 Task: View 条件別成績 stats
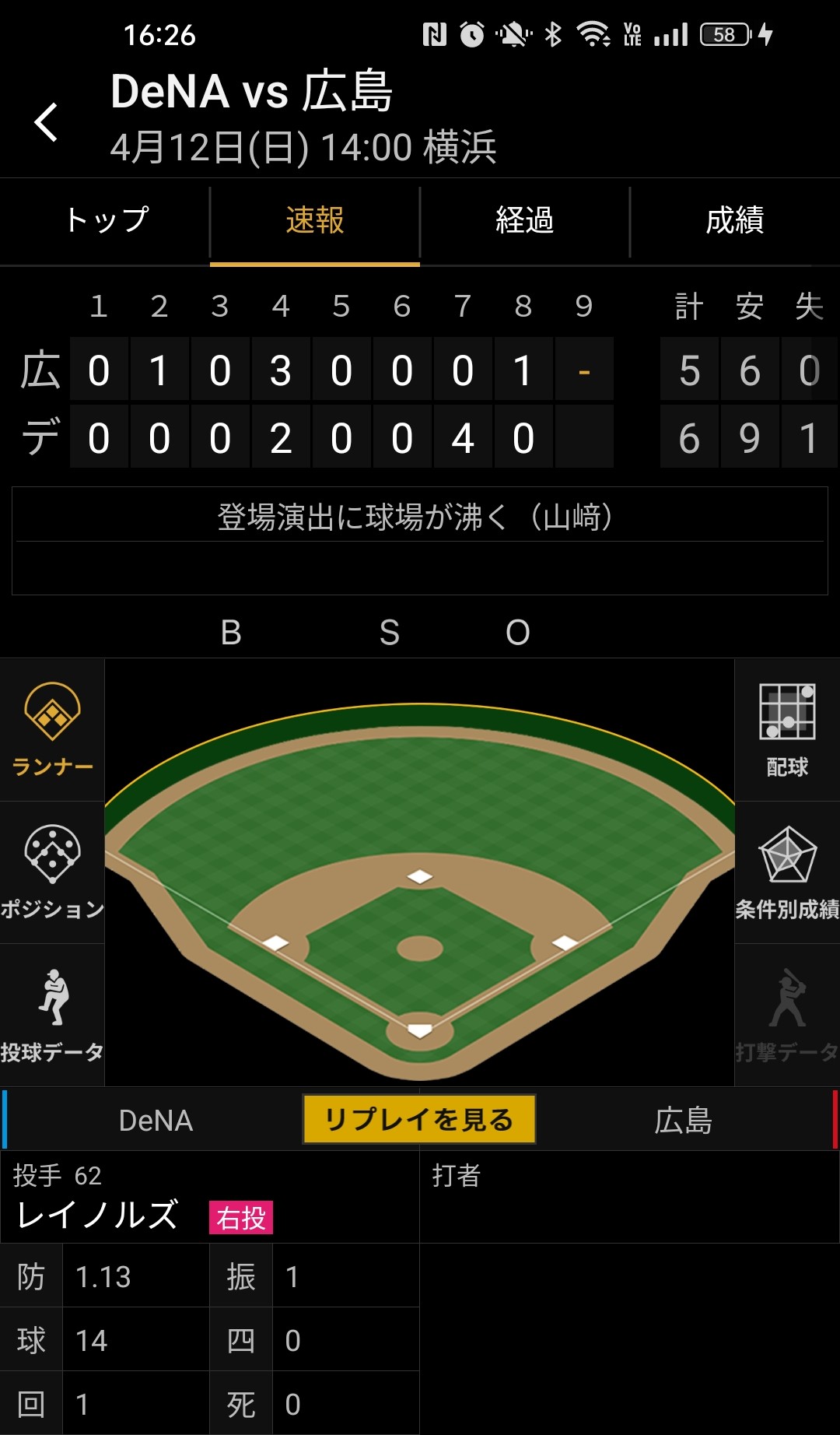pos(787,872)
